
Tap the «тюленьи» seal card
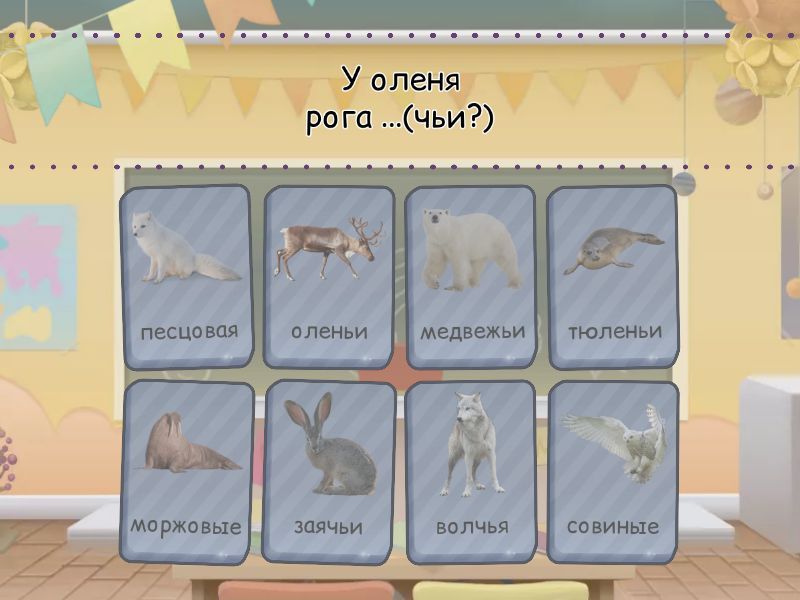pos(613,277)
